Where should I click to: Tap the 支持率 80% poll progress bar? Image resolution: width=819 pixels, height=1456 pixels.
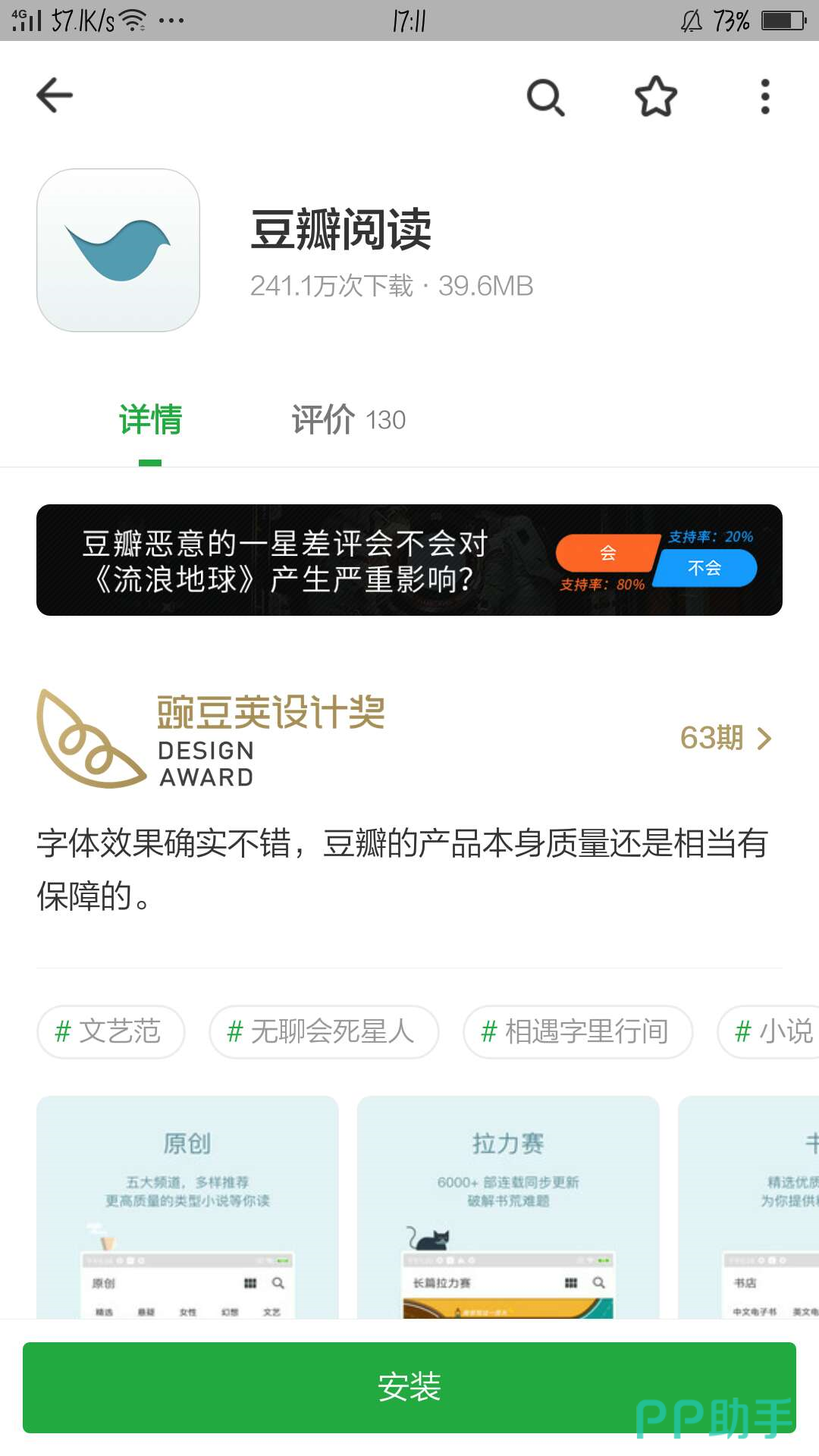[x=602, y=585]
